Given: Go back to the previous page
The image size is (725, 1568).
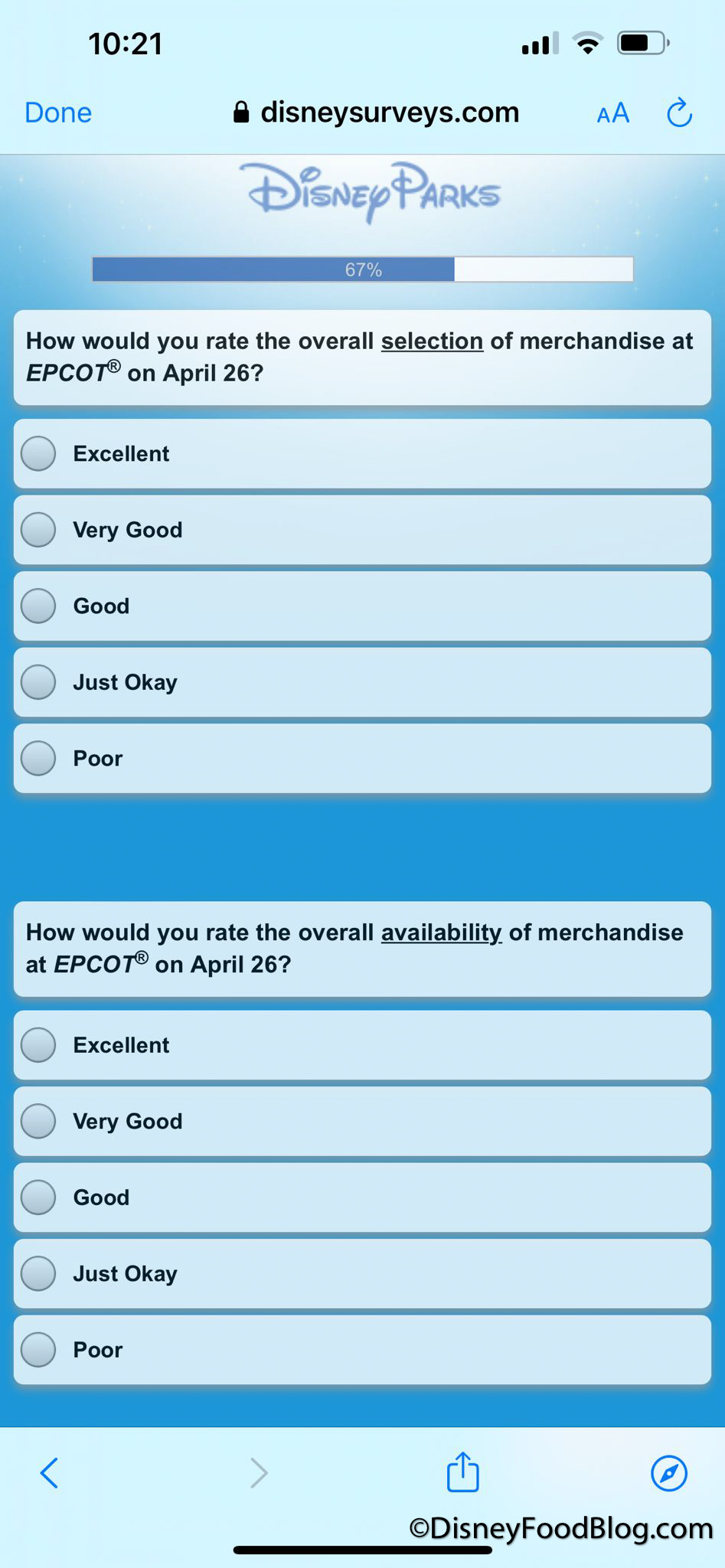Looking at the screenshot, I should pyautogui.click(x=49, y=1472).
